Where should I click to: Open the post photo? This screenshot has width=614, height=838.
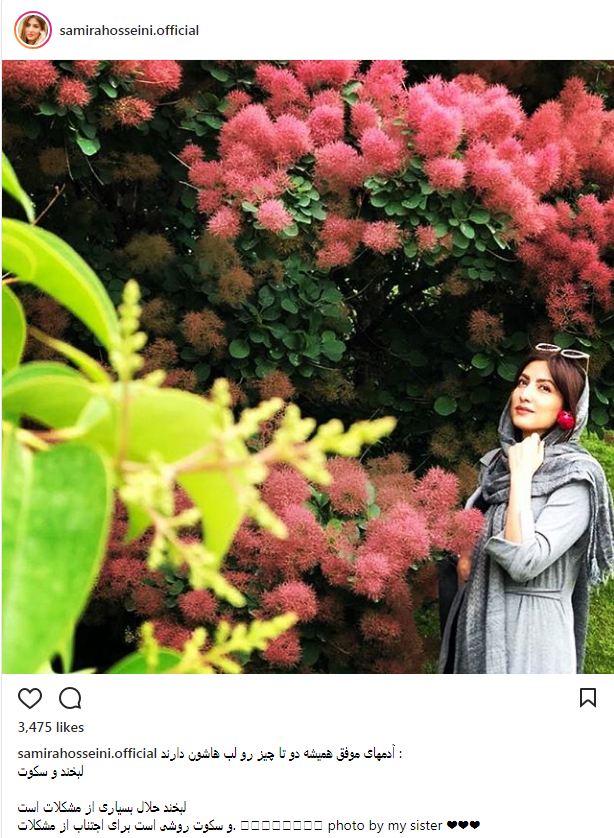pyautogui.click(x=307, y=367)
